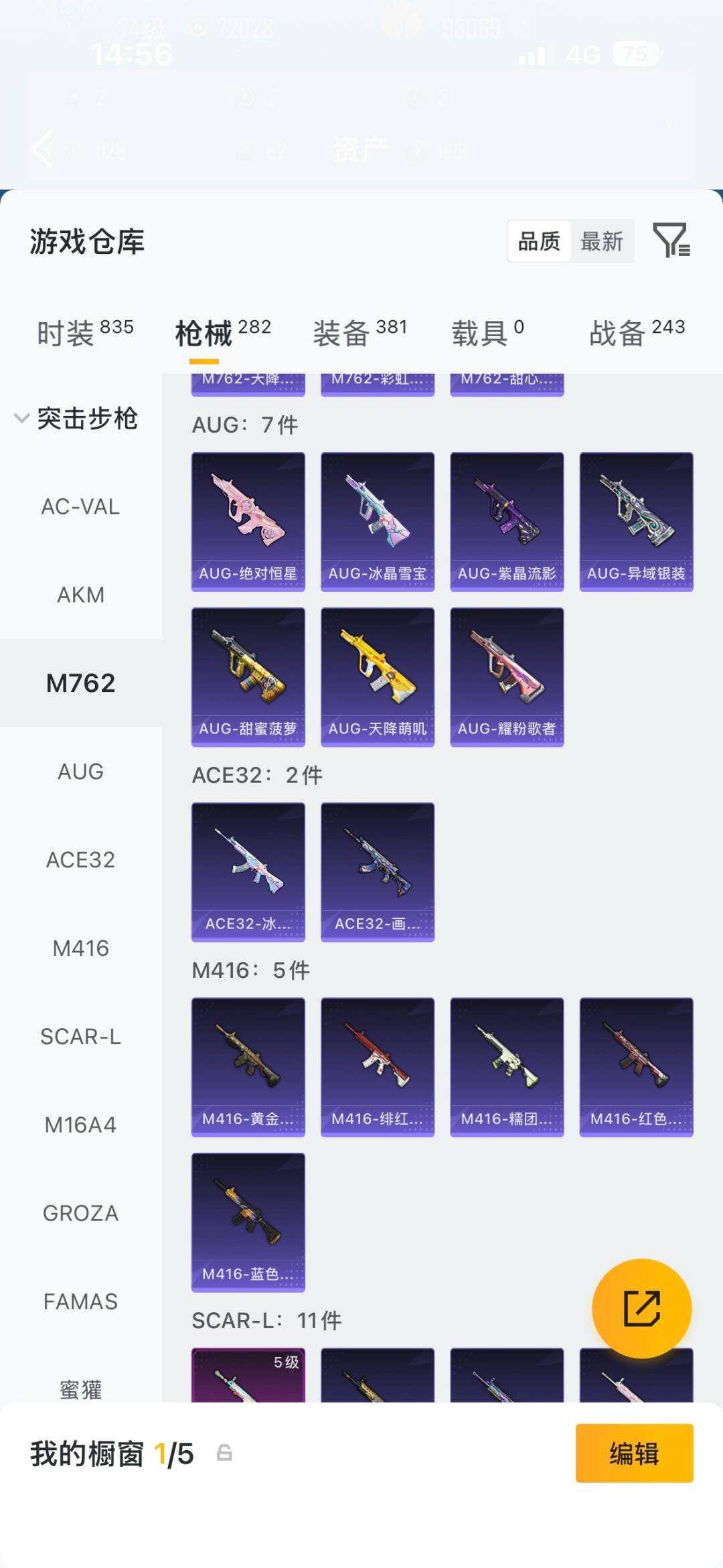Open the AUG-紫晶流影 skin card
The image size is (723, 1568).
[507, 522]
